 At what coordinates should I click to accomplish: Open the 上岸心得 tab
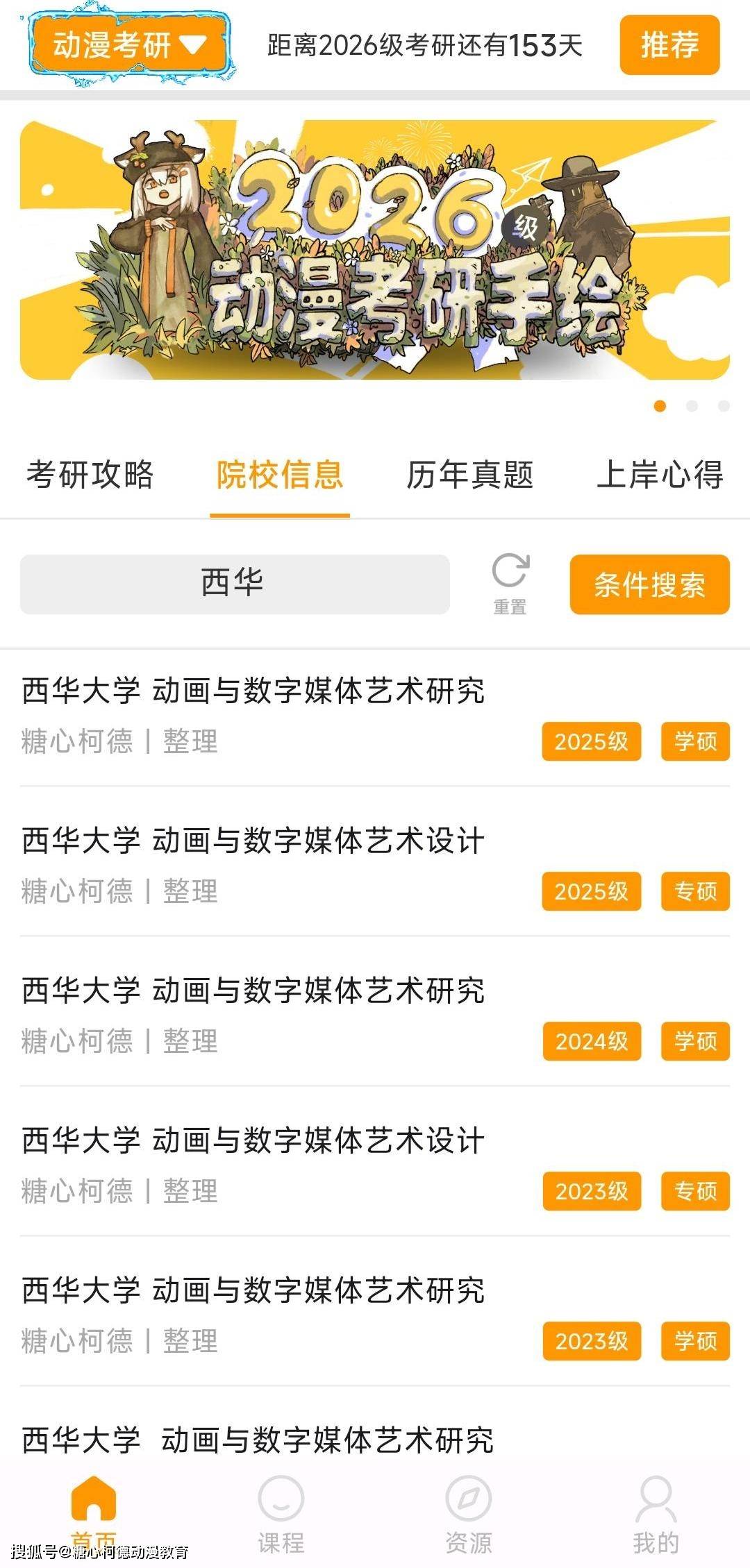660,475
